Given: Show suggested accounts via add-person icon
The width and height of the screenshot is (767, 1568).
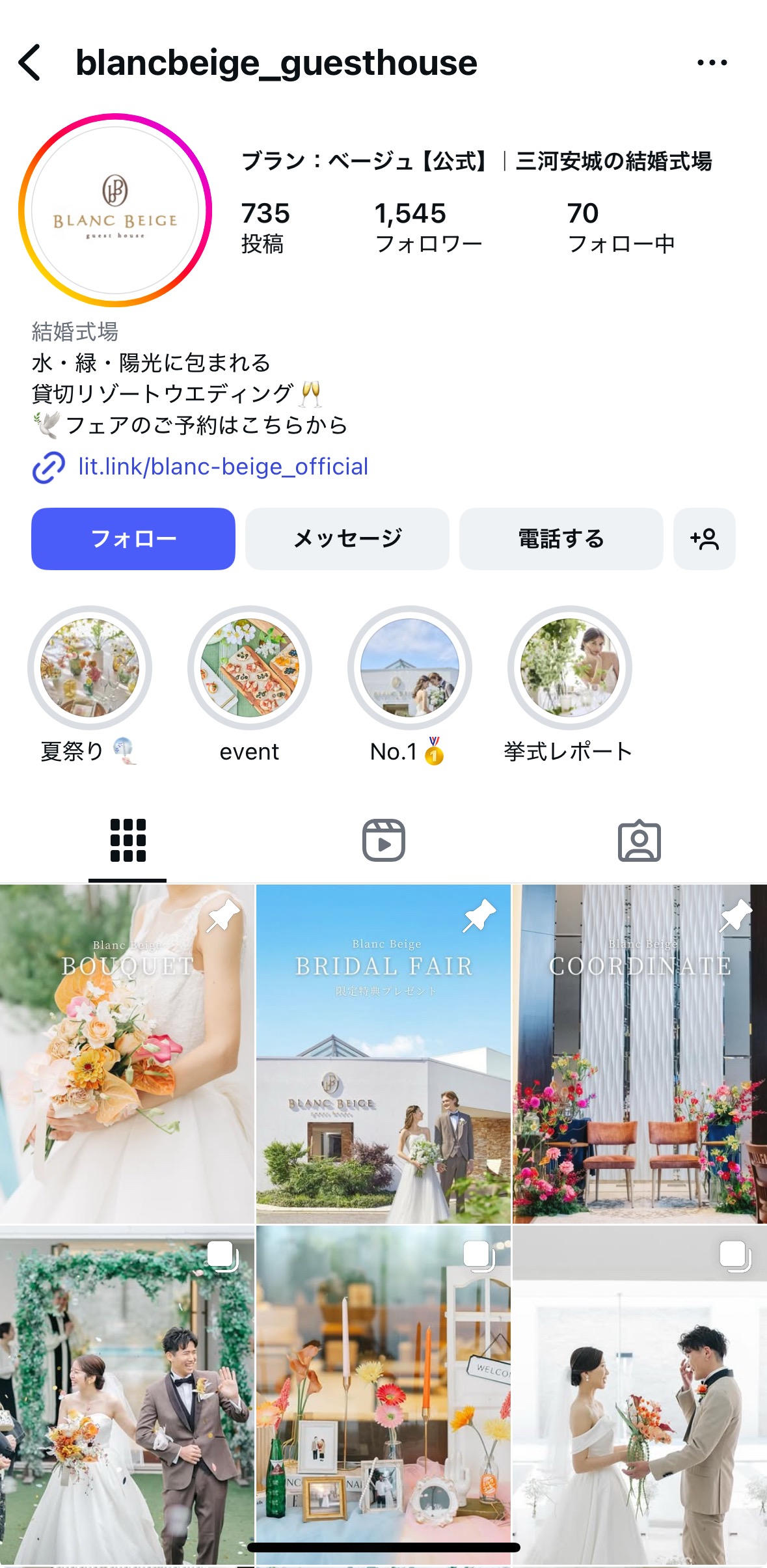Looking at the screenshot, I should [x=705, y=539].
